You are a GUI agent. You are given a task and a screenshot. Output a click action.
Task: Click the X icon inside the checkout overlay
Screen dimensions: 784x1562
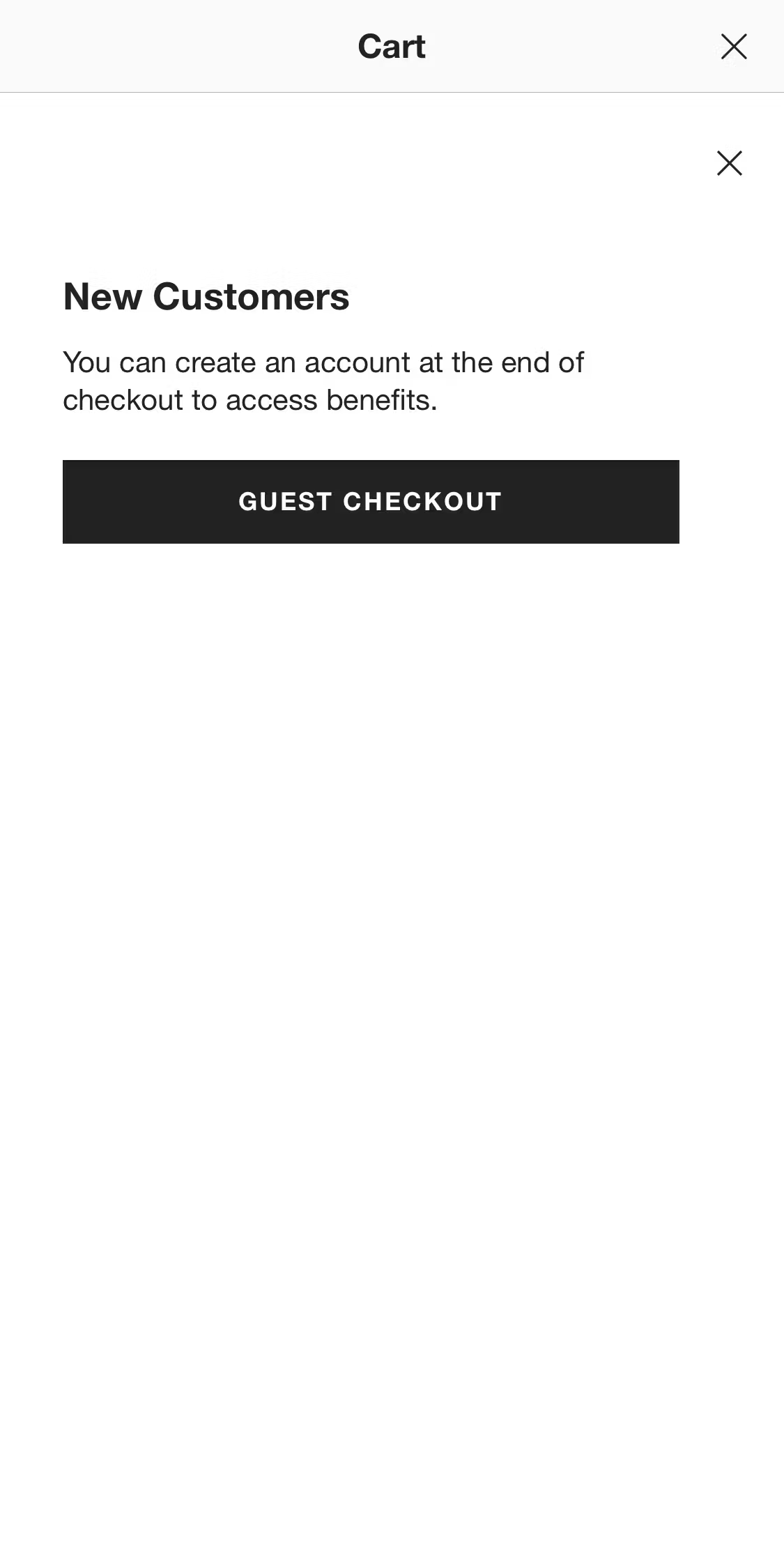tap(729, 163)
